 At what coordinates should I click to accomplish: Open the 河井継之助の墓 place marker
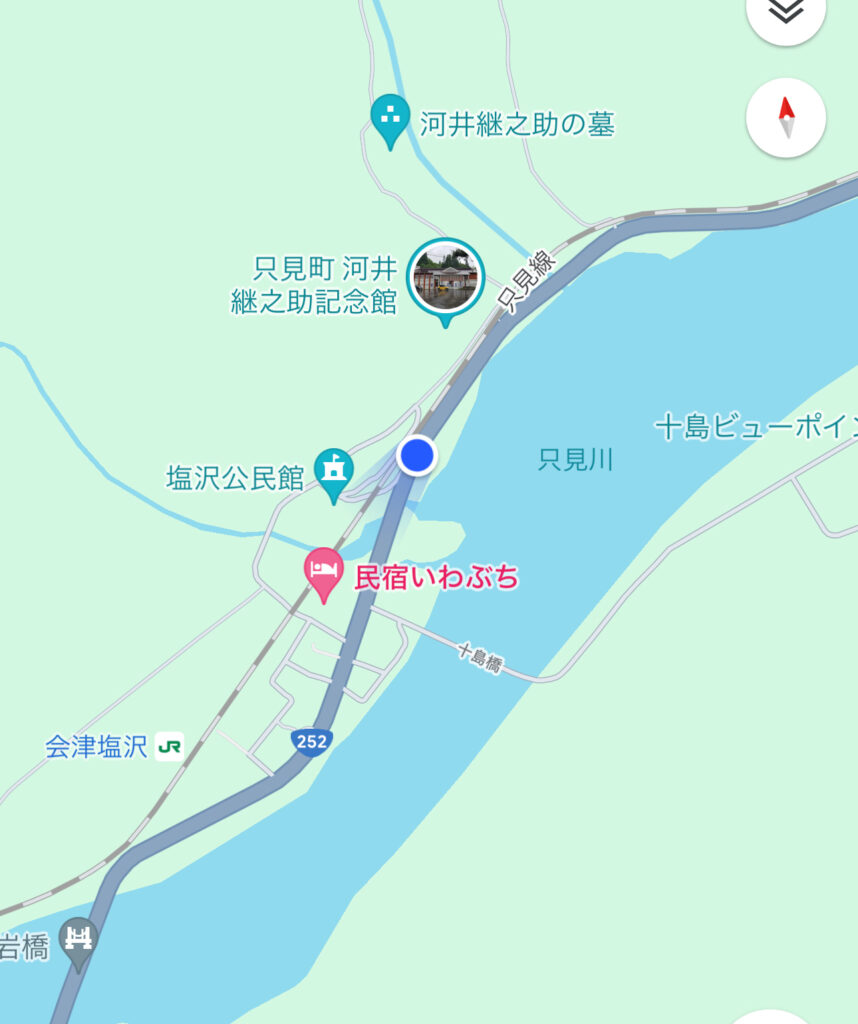click(390, 119)
